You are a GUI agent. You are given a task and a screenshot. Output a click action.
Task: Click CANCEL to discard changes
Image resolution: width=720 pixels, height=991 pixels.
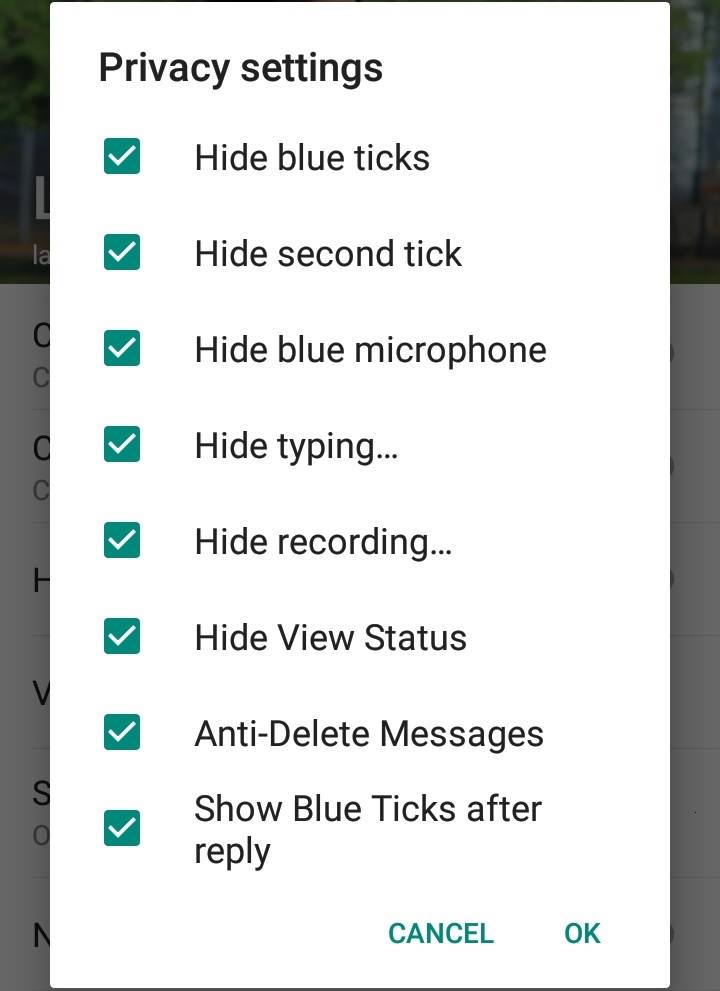[x=440, y=933]
